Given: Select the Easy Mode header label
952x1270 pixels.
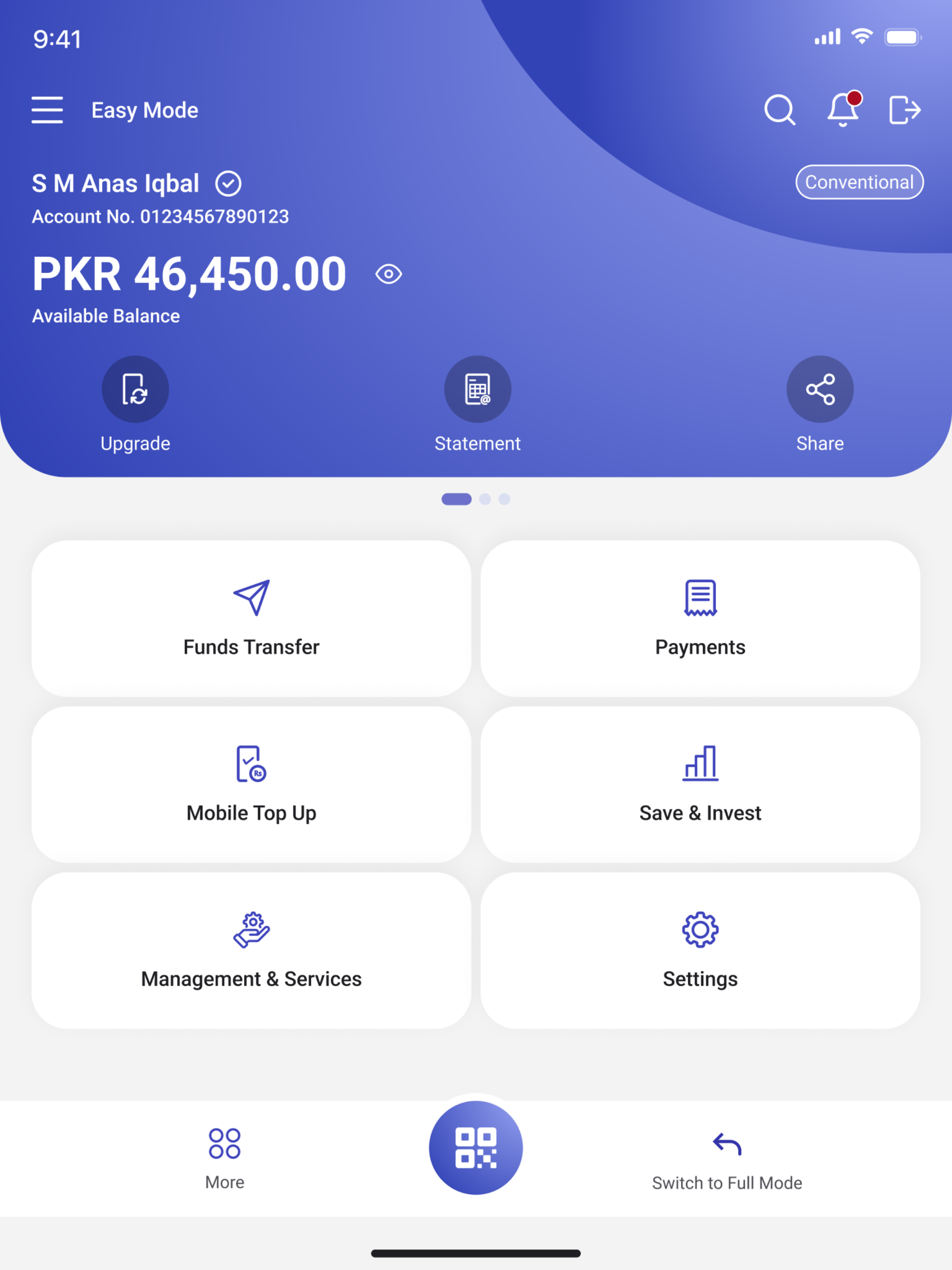Looking at the screenshot, I should (x=145, y=110).
